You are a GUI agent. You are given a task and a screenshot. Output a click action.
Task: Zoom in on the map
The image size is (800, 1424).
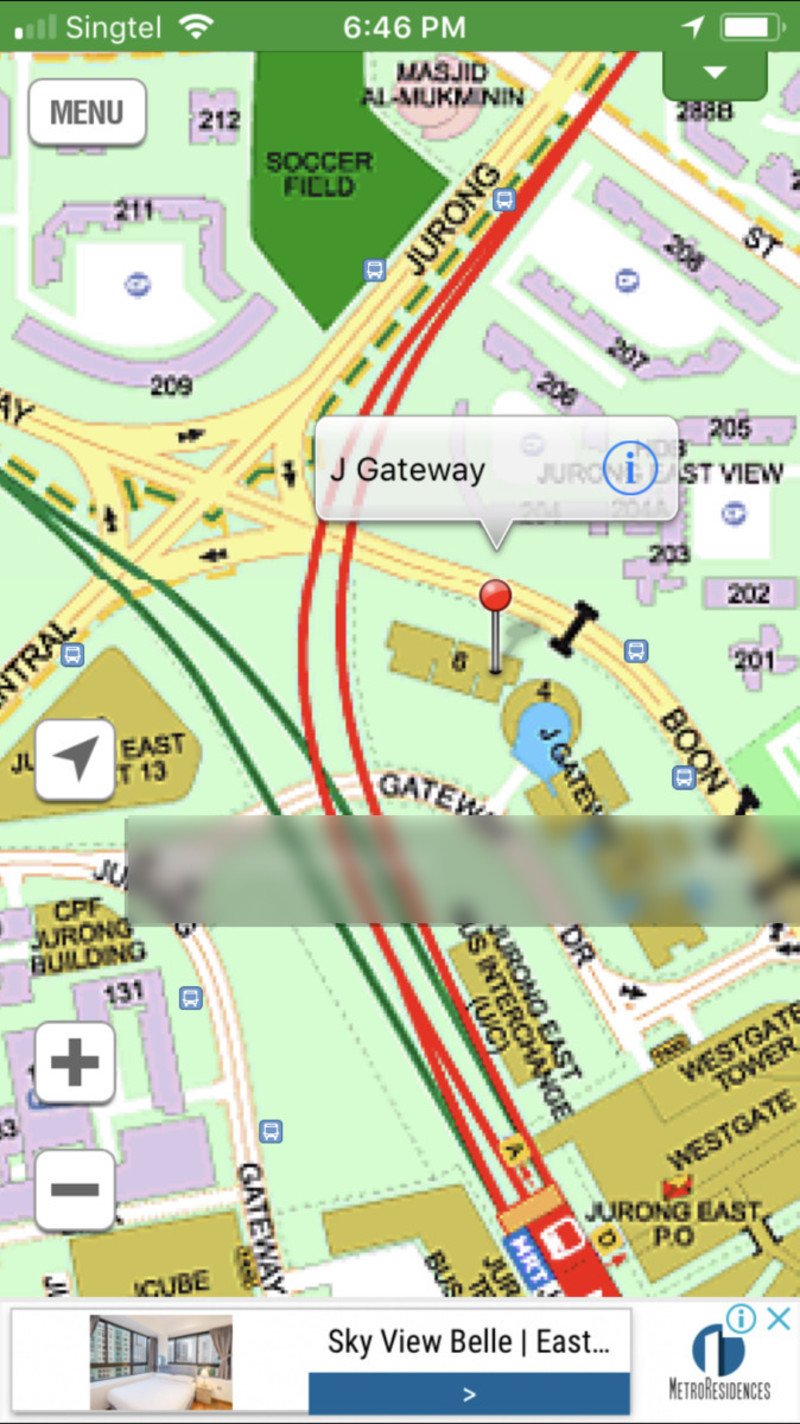coord(75,1062)
